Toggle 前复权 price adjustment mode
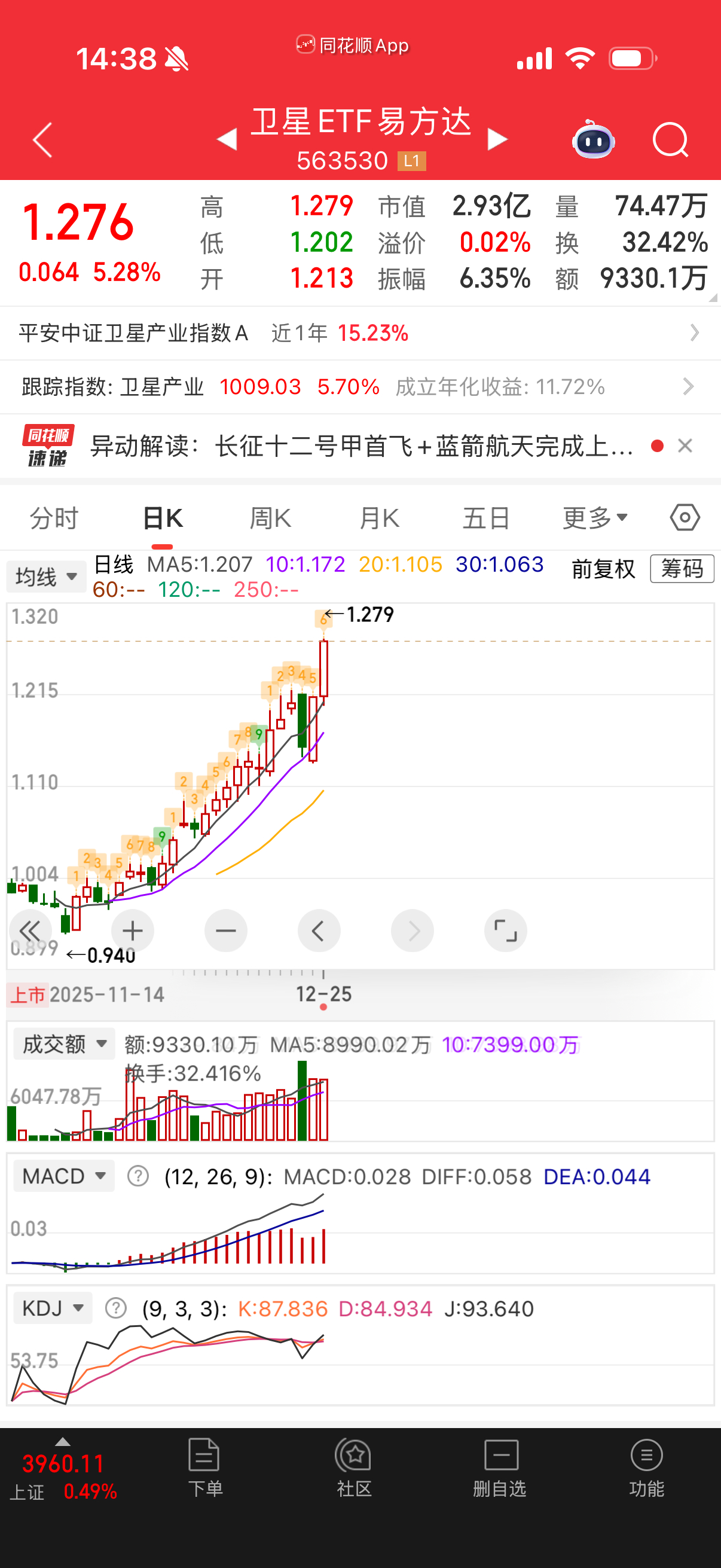721x1568 pixels. (x=603, y=570)
